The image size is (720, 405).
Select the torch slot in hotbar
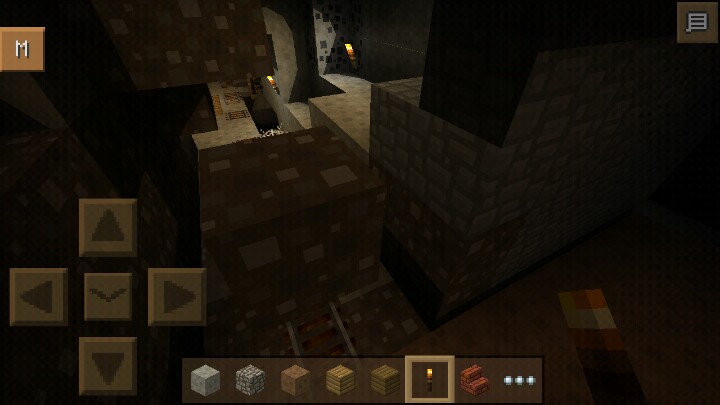(430, 380)
